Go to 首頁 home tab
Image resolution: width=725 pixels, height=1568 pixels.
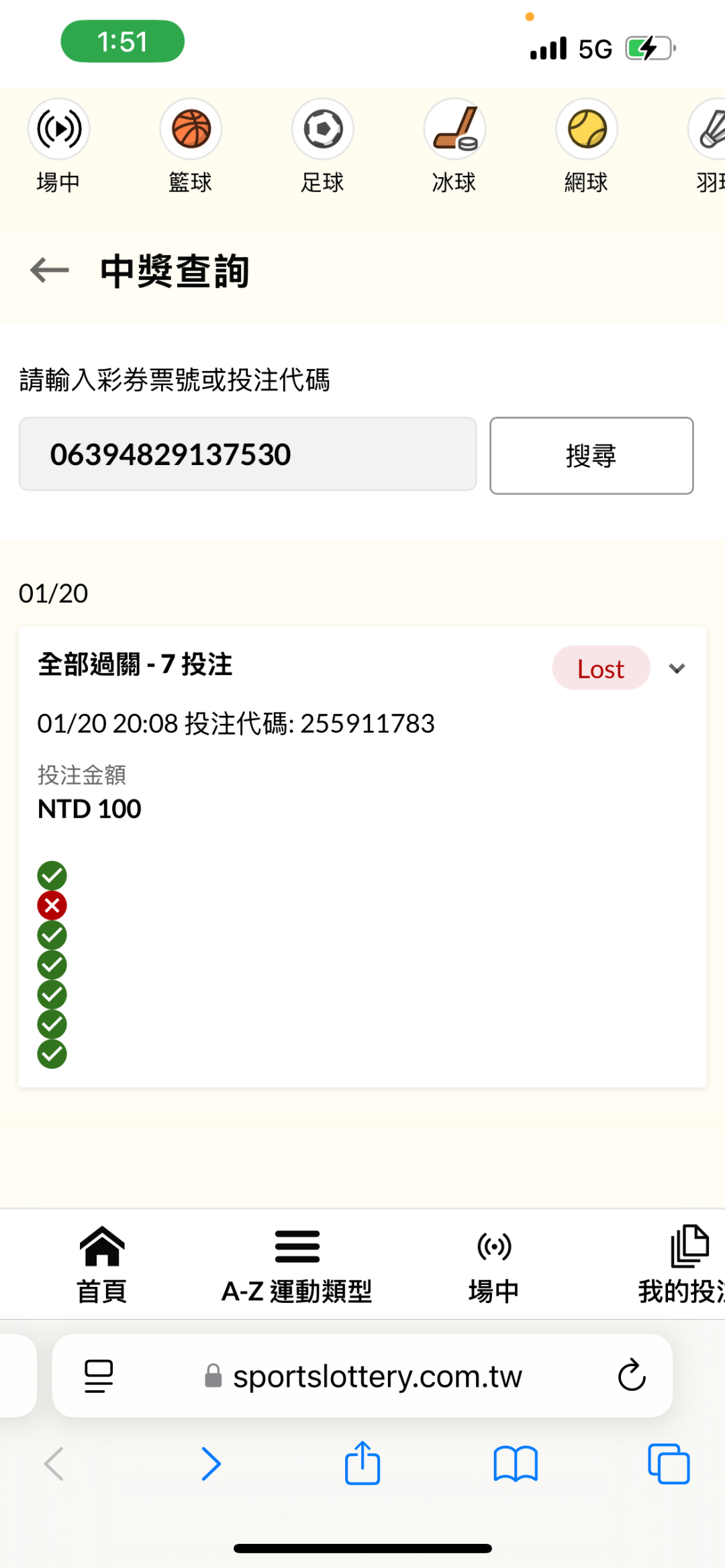102,1263
